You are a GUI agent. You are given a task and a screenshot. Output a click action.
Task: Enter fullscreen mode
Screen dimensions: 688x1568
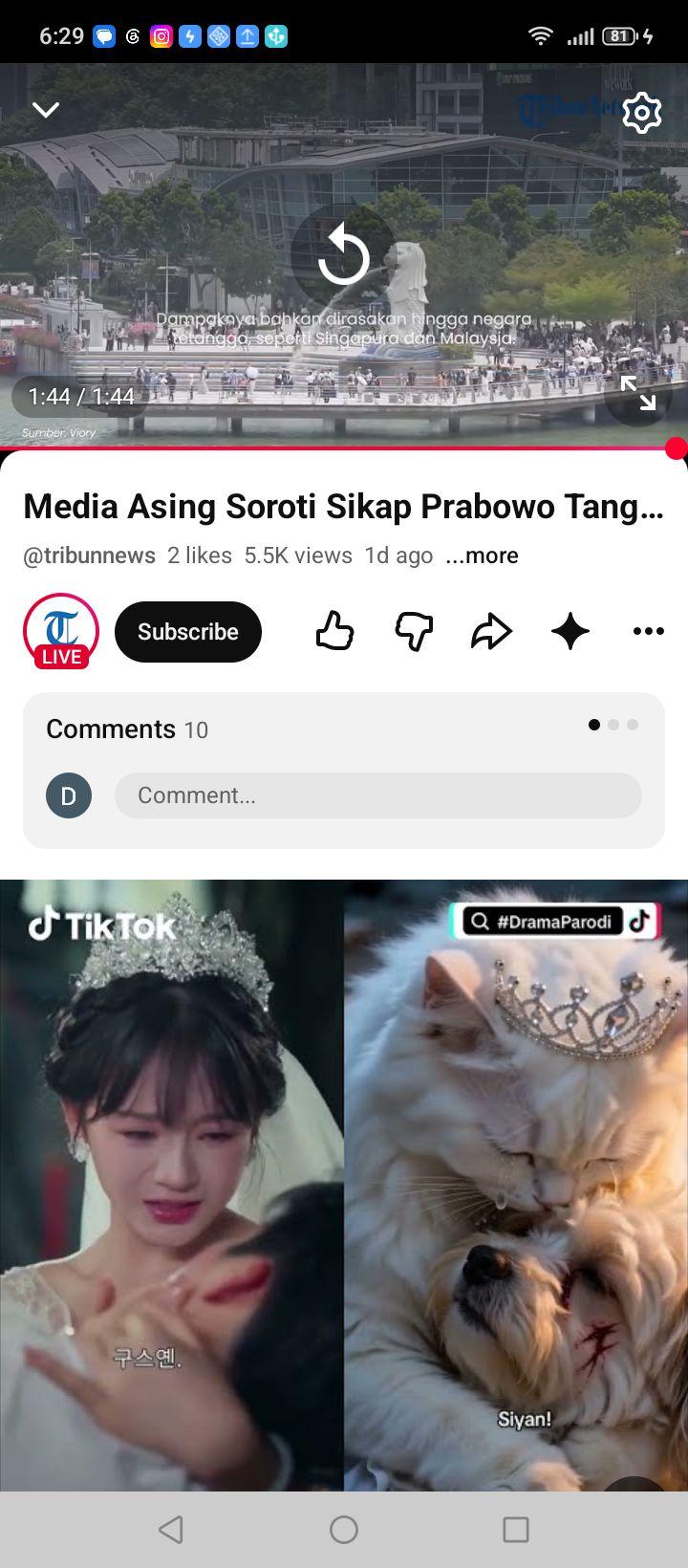click(637, 393)
